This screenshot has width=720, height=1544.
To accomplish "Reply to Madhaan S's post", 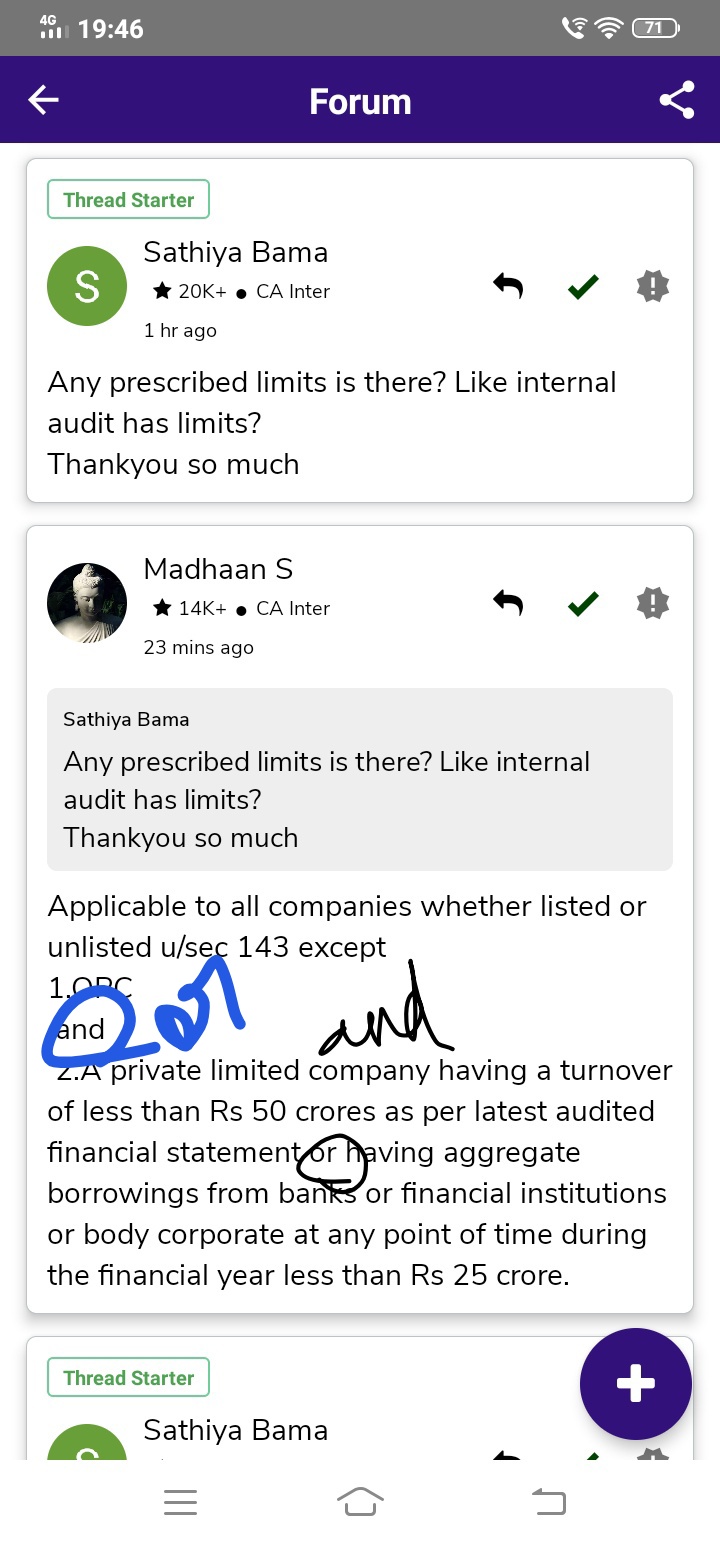I will click(x=508, y=603).
